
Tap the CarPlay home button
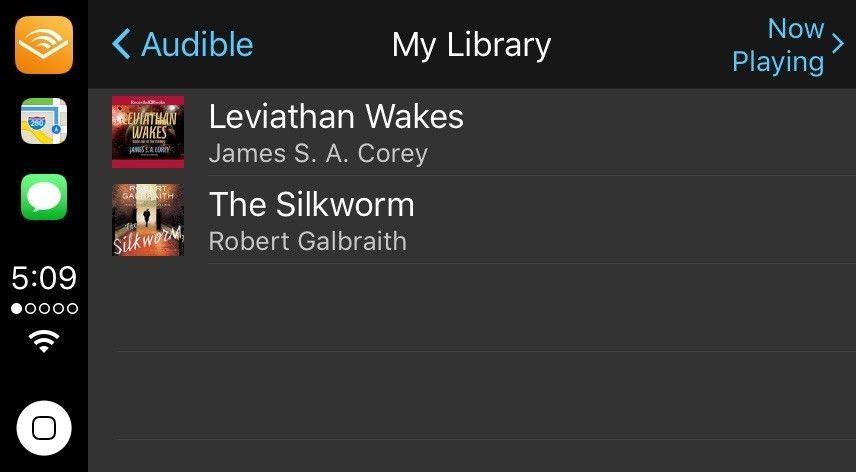click(44, 428)
